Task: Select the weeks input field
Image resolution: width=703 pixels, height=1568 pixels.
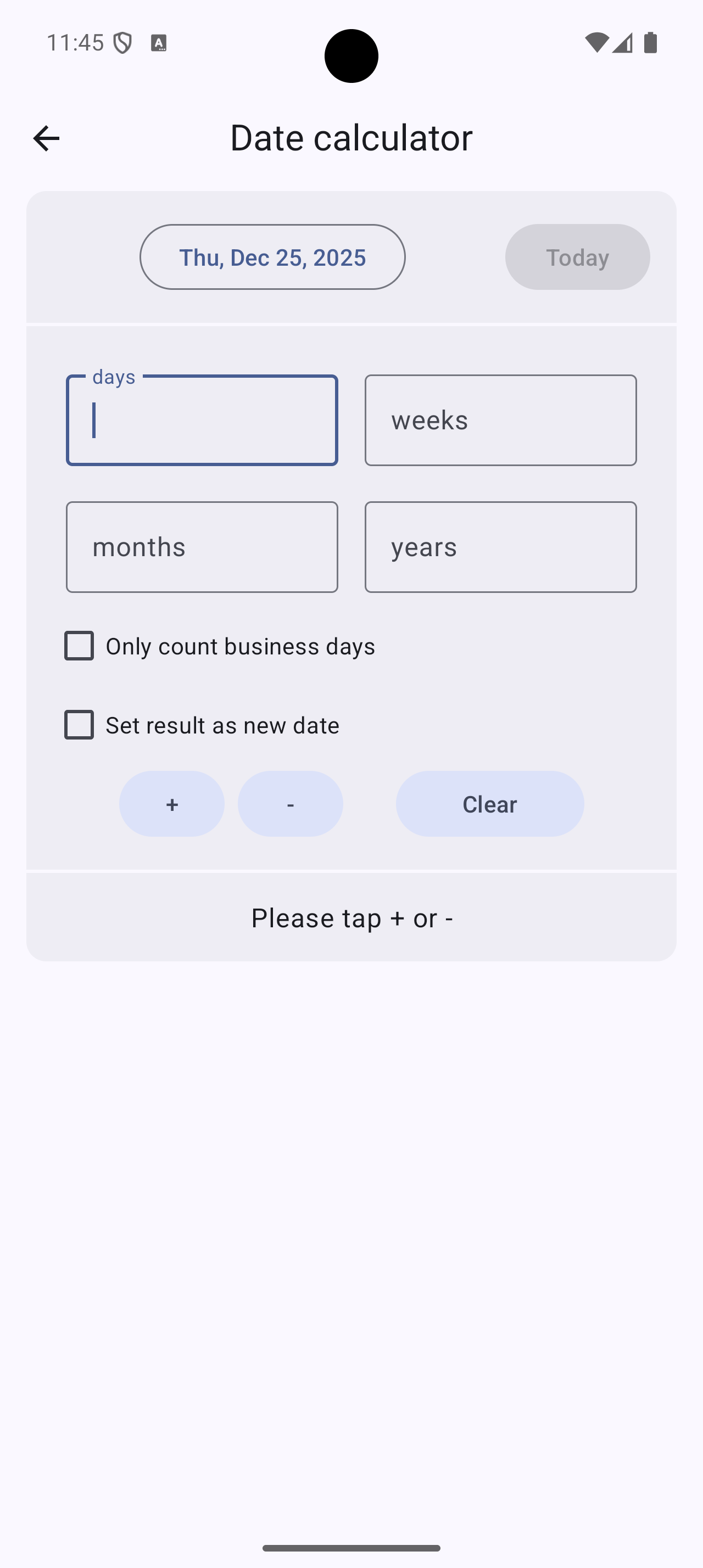Action: [x=500, y=421]
